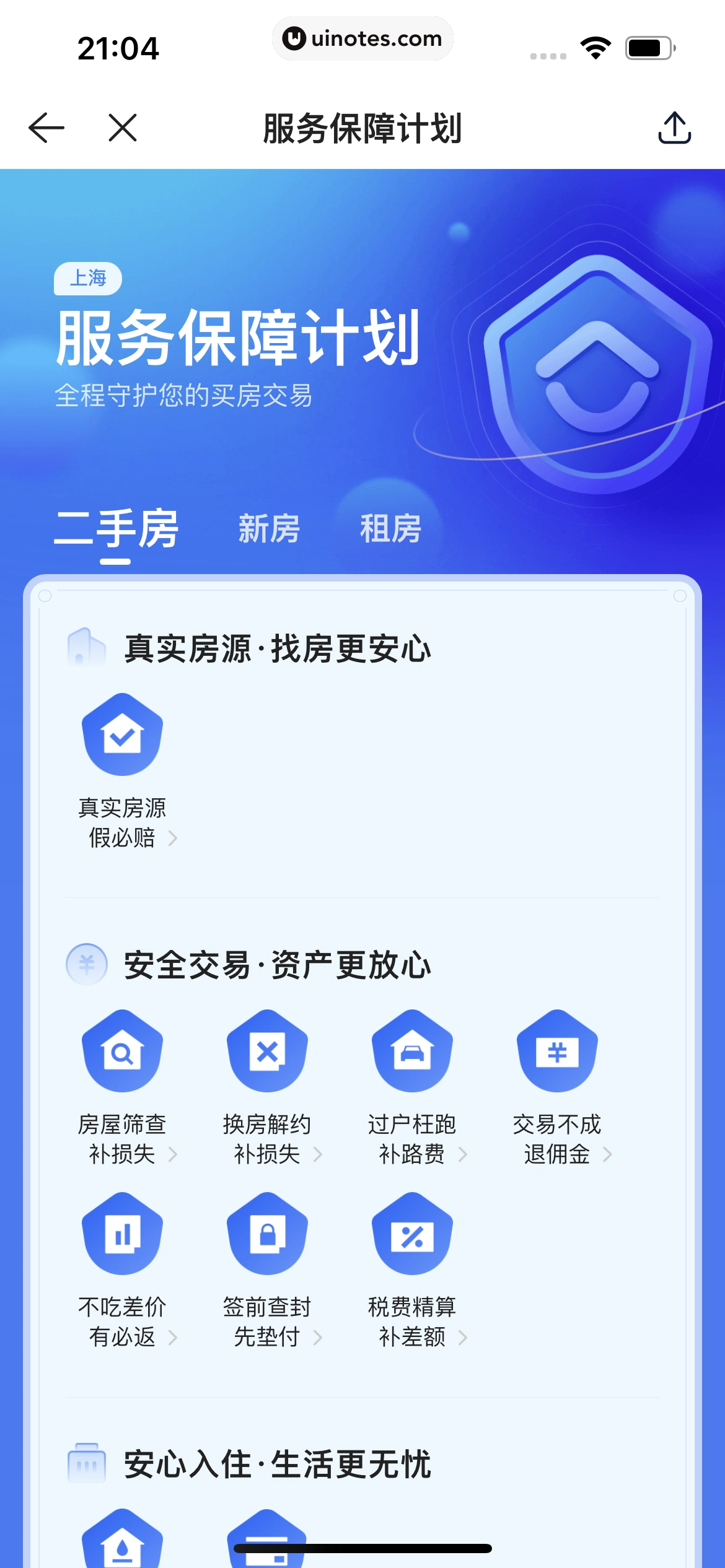The image size is (725, 1568).
Task: View 交易不成 退佣金 guarantee
Action: 557,1087
